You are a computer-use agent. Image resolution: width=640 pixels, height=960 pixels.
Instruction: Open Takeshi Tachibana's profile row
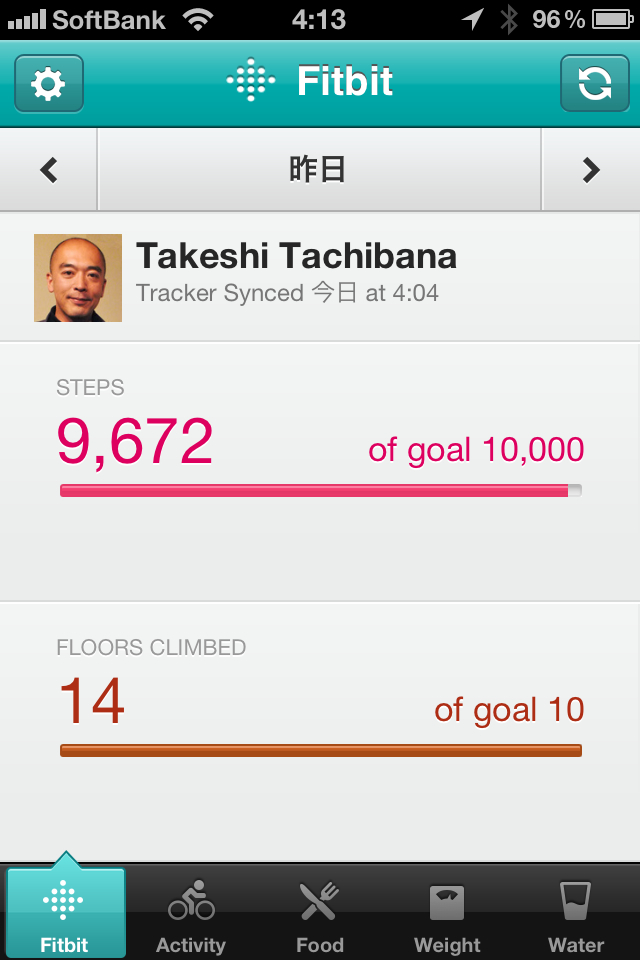click(320, 277)
